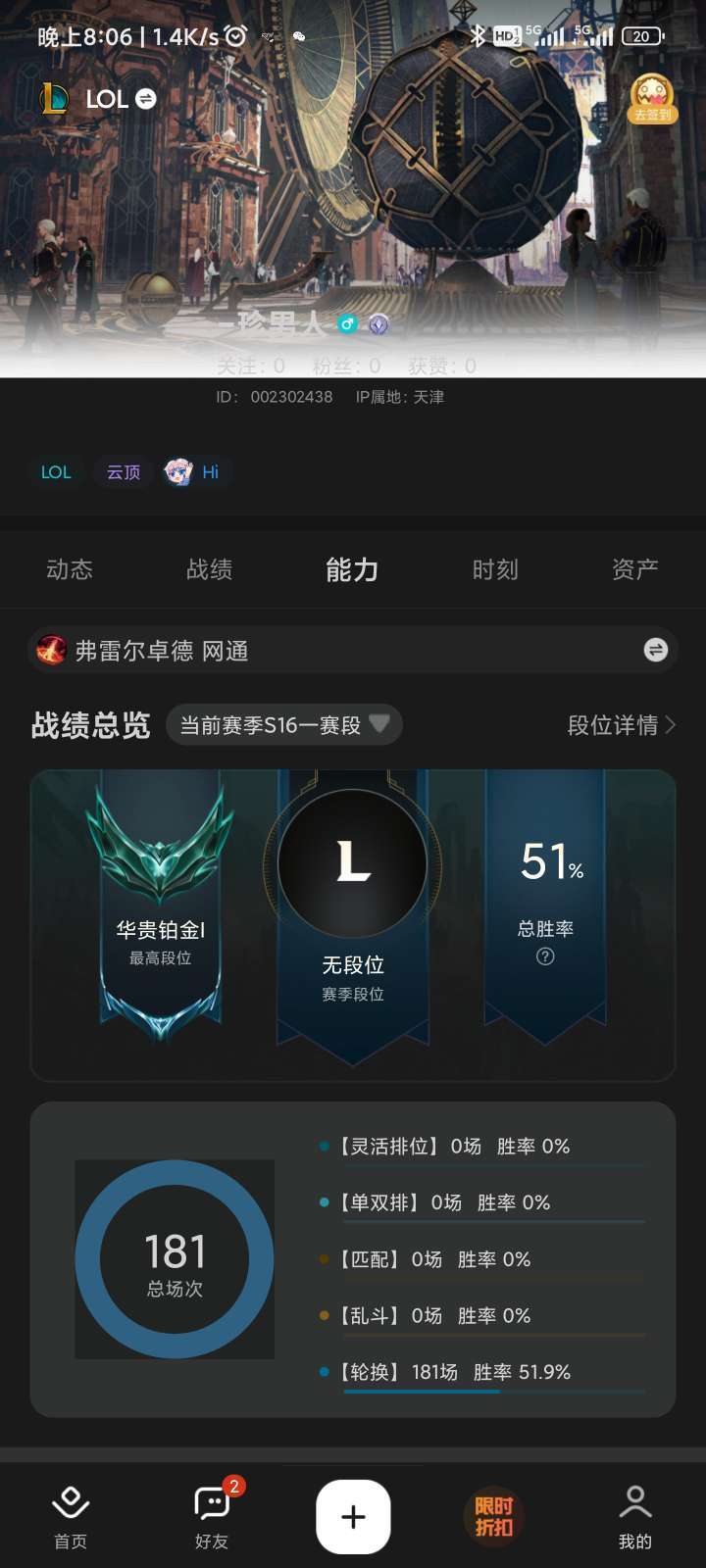Screen dimensions: 706x1568
Task: Tap the Hi chip
Action: (194, 472)
